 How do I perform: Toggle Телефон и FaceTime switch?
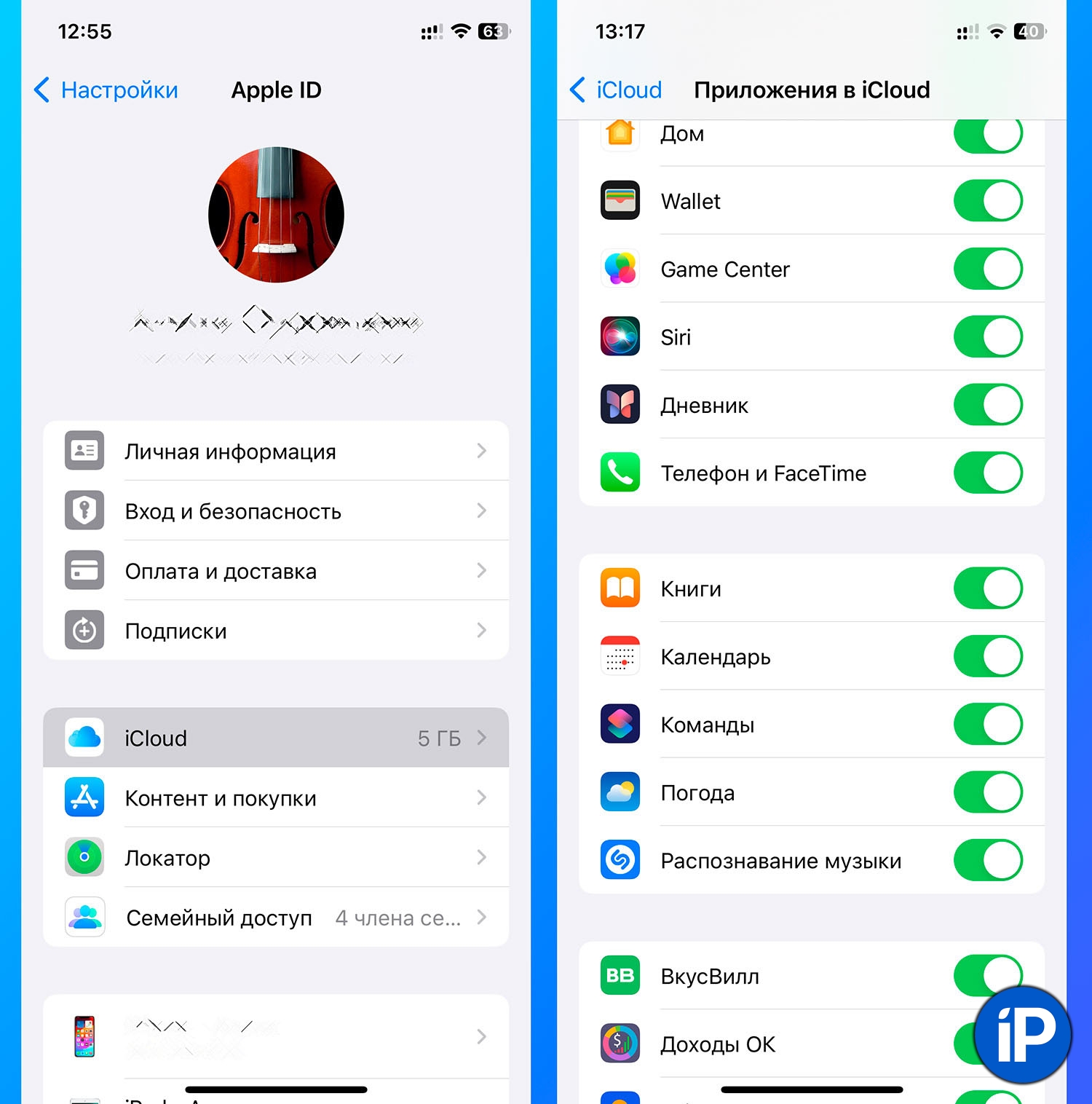click(x=988, y=473)
